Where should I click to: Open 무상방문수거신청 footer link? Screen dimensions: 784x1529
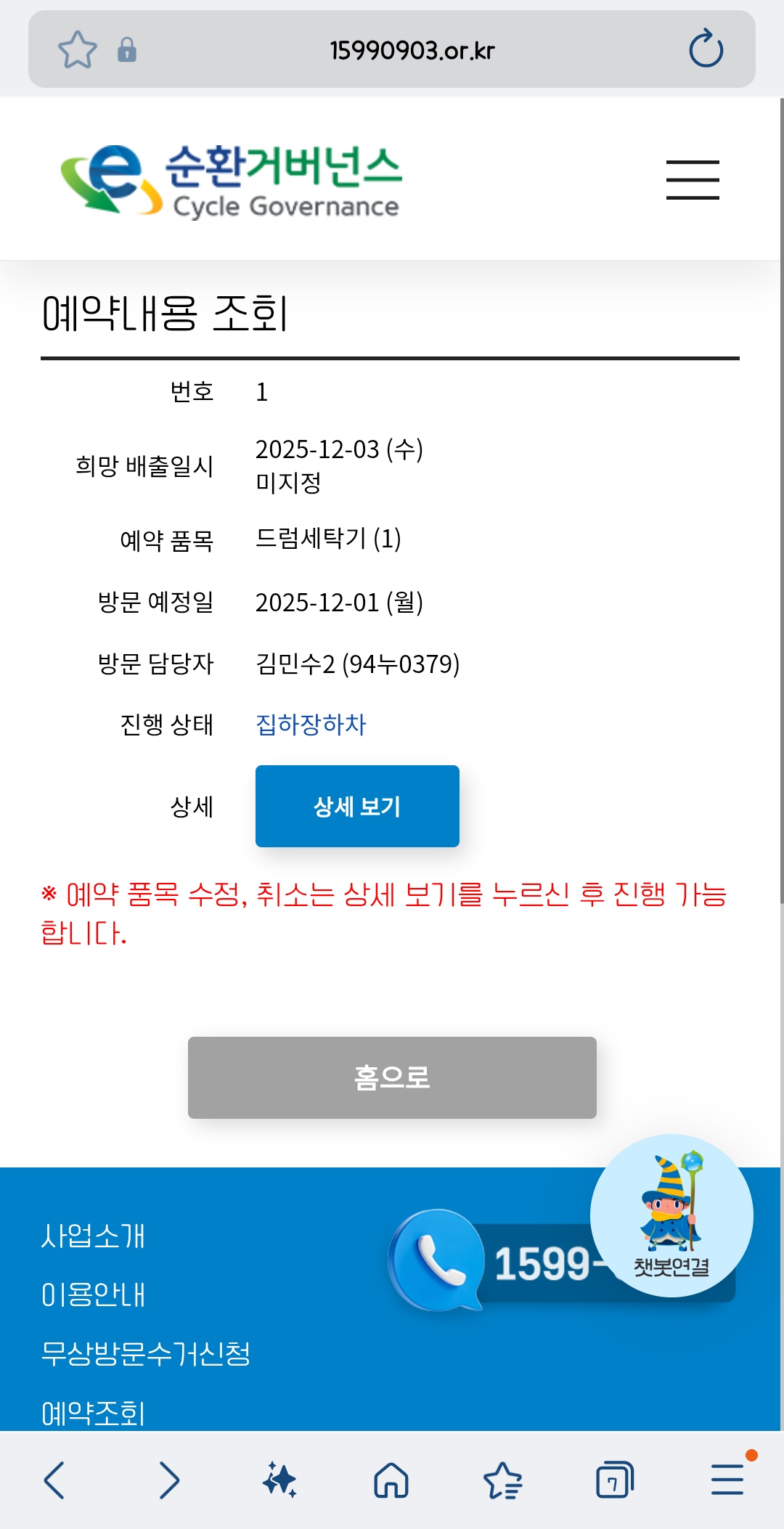click(145, 1353)
